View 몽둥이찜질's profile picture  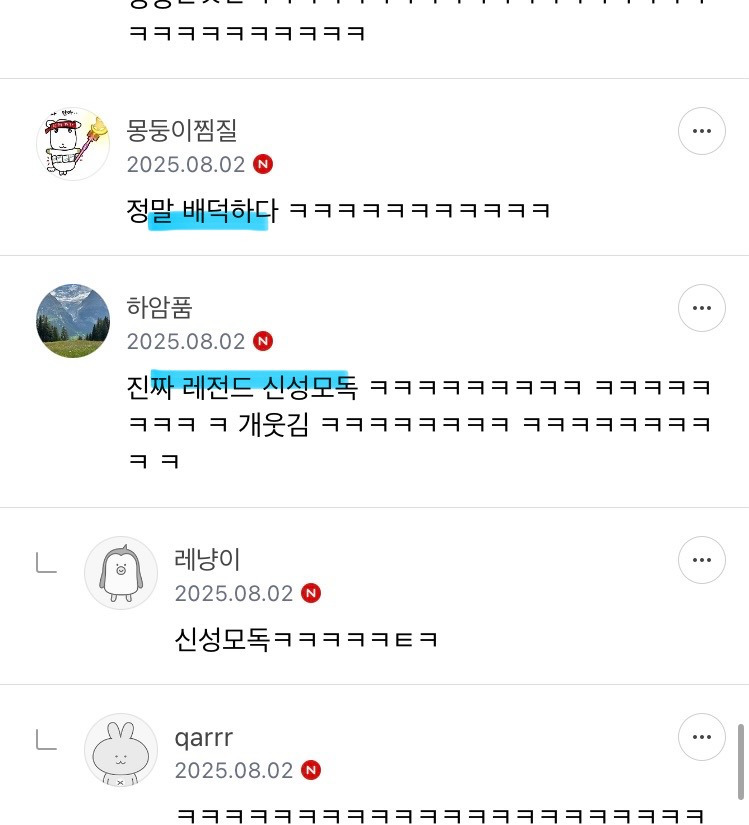tap(73, 144)
